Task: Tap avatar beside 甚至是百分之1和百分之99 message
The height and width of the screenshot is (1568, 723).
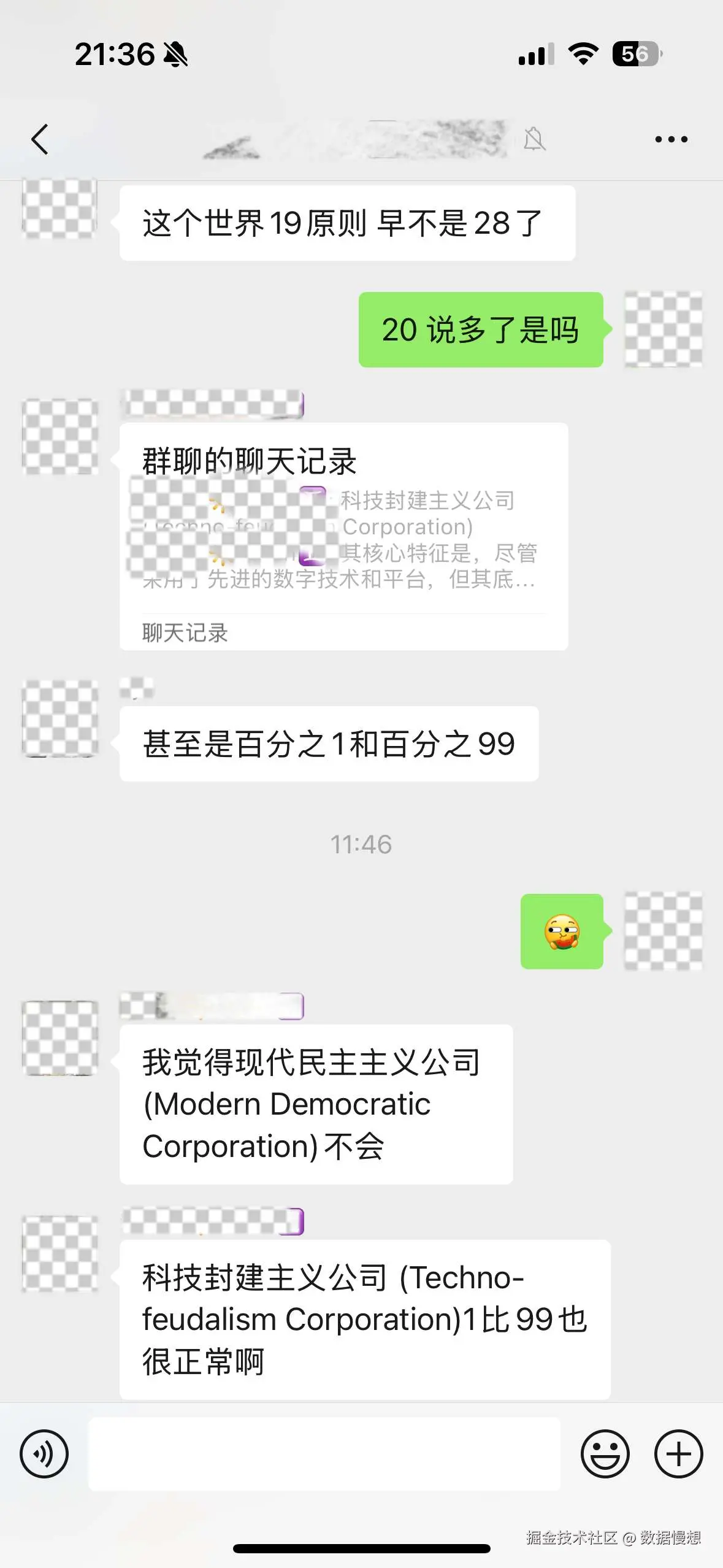Action: coord(59,718)
